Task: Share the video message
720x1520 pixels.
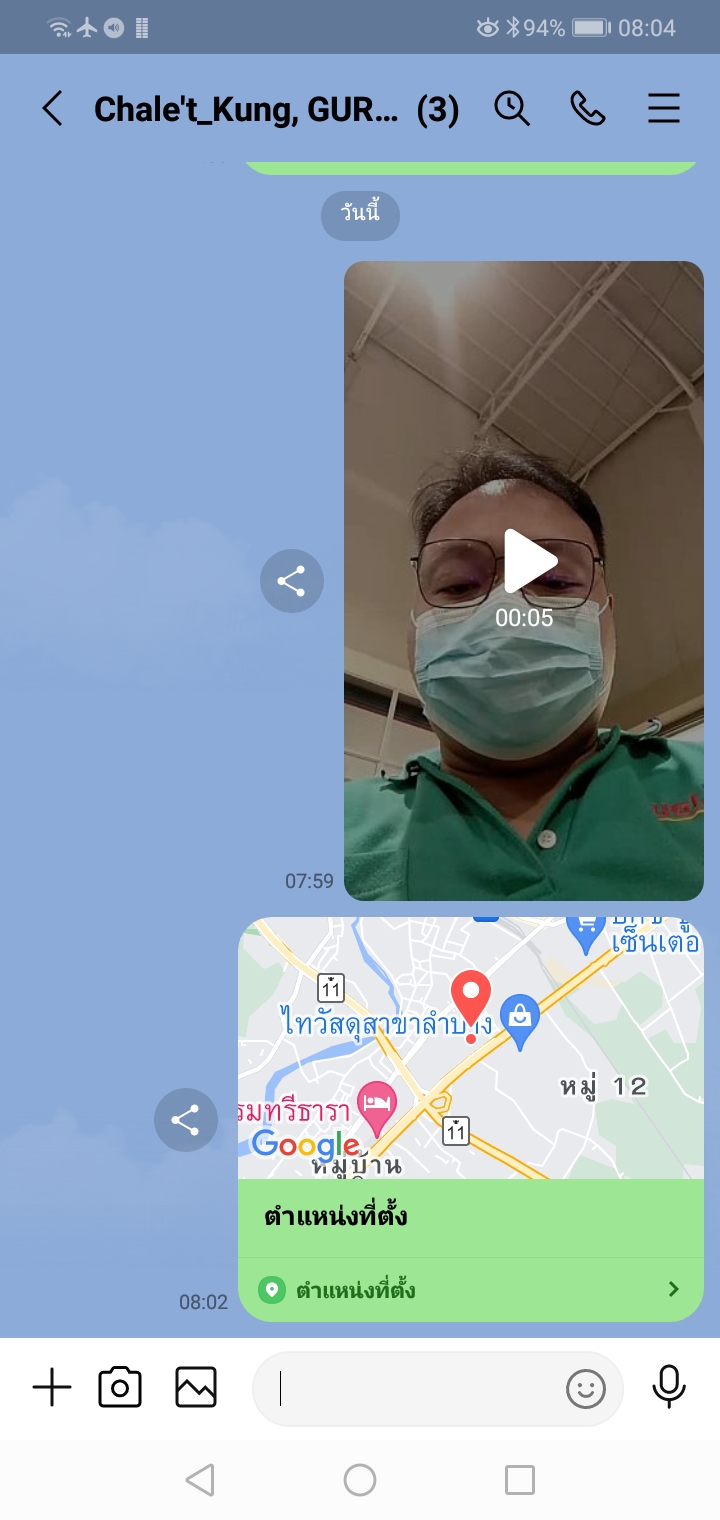Action: 291,581
